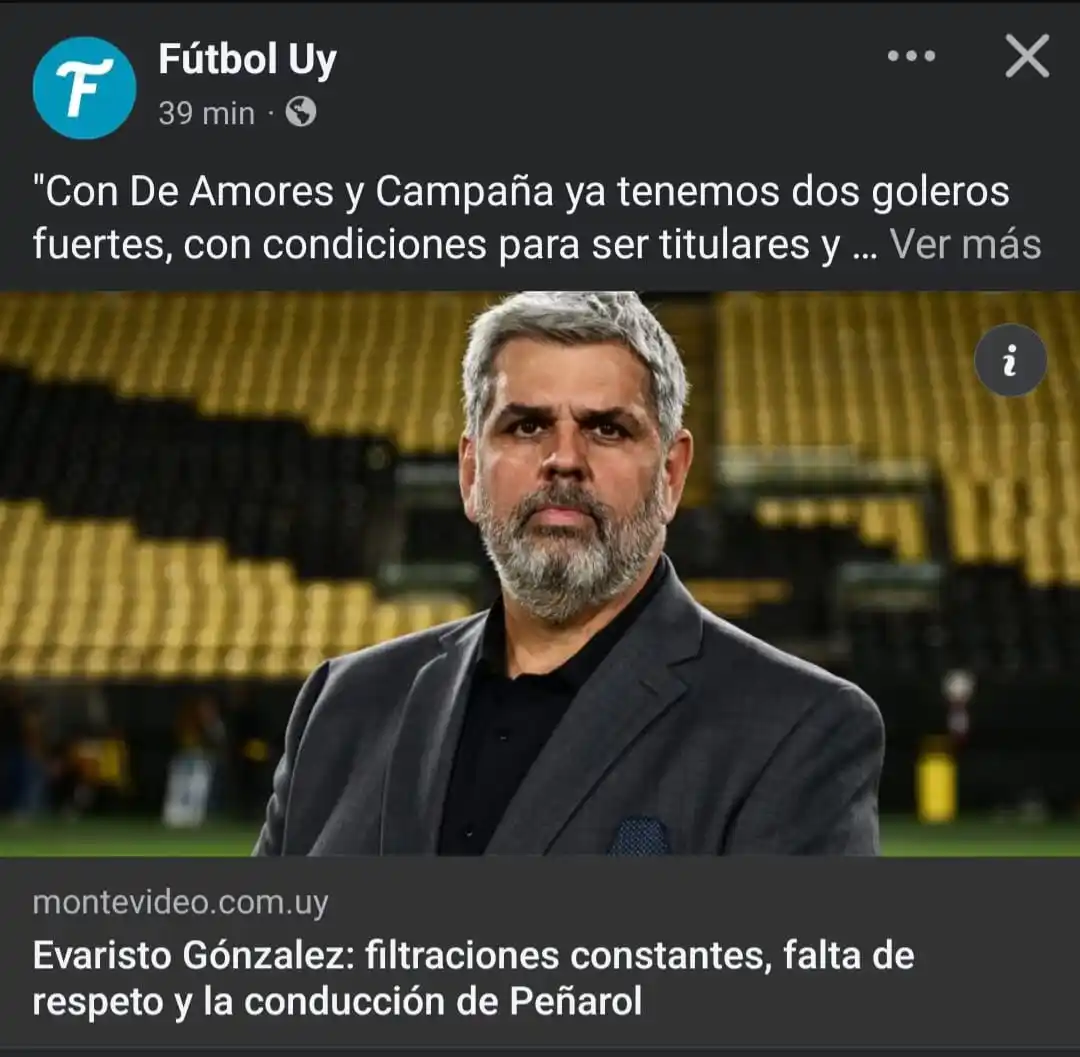Open the Evaristo Gónzalez article headline
This screenshot has height=1057, width=1080.
[x=473, y=977]
